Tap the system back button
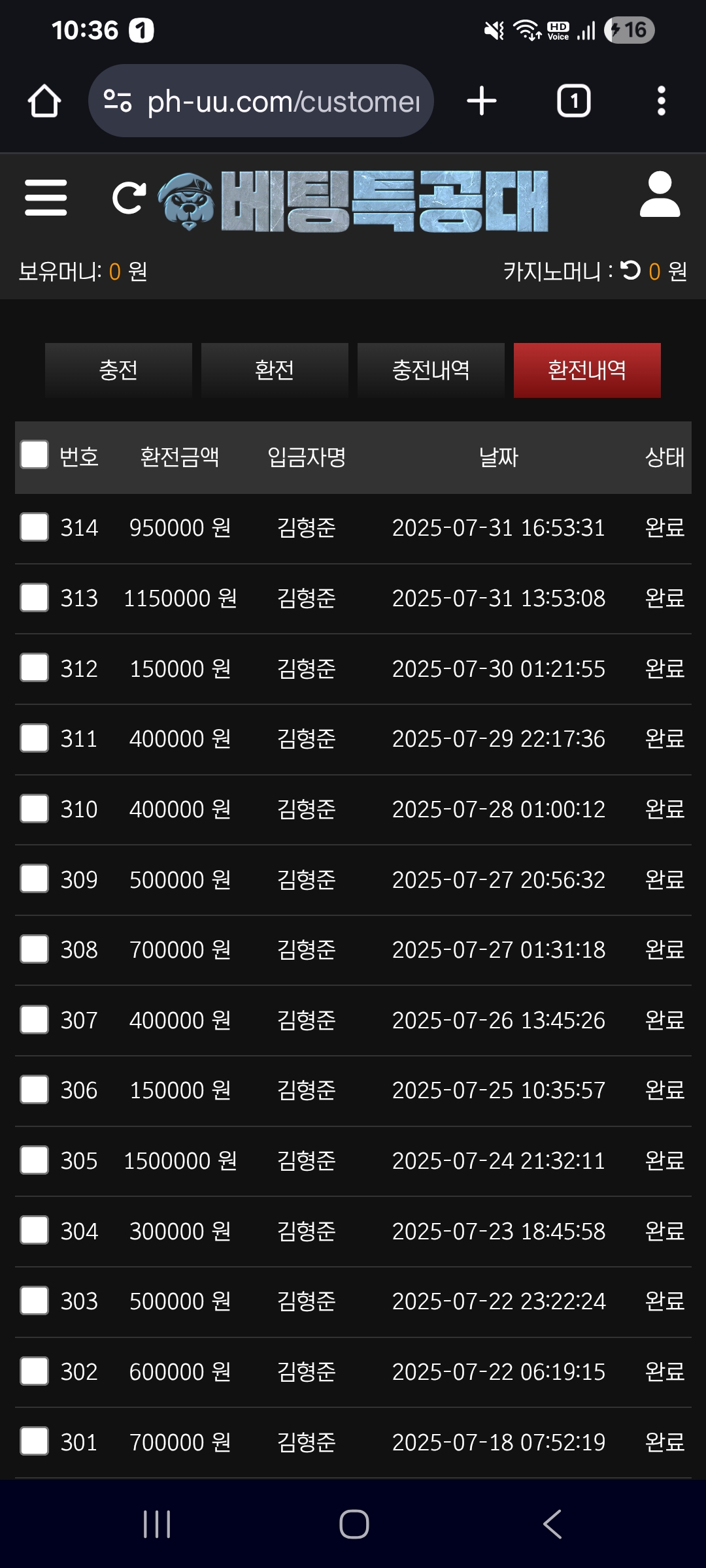 (x=552, y=1524)
